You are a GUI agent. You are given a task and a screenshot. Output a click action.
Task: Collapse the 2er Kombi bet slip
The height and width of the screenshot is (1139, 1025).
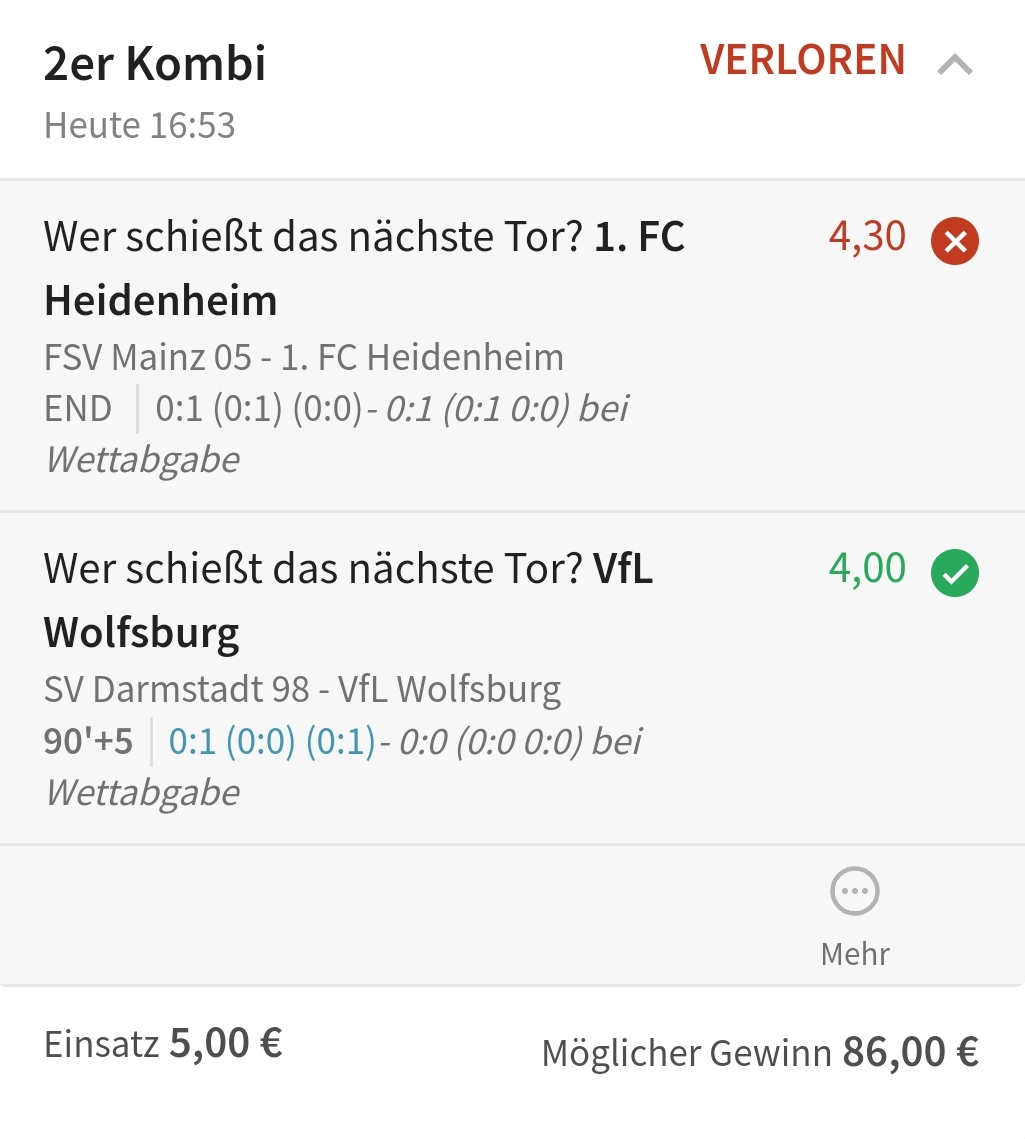[955, 66]
